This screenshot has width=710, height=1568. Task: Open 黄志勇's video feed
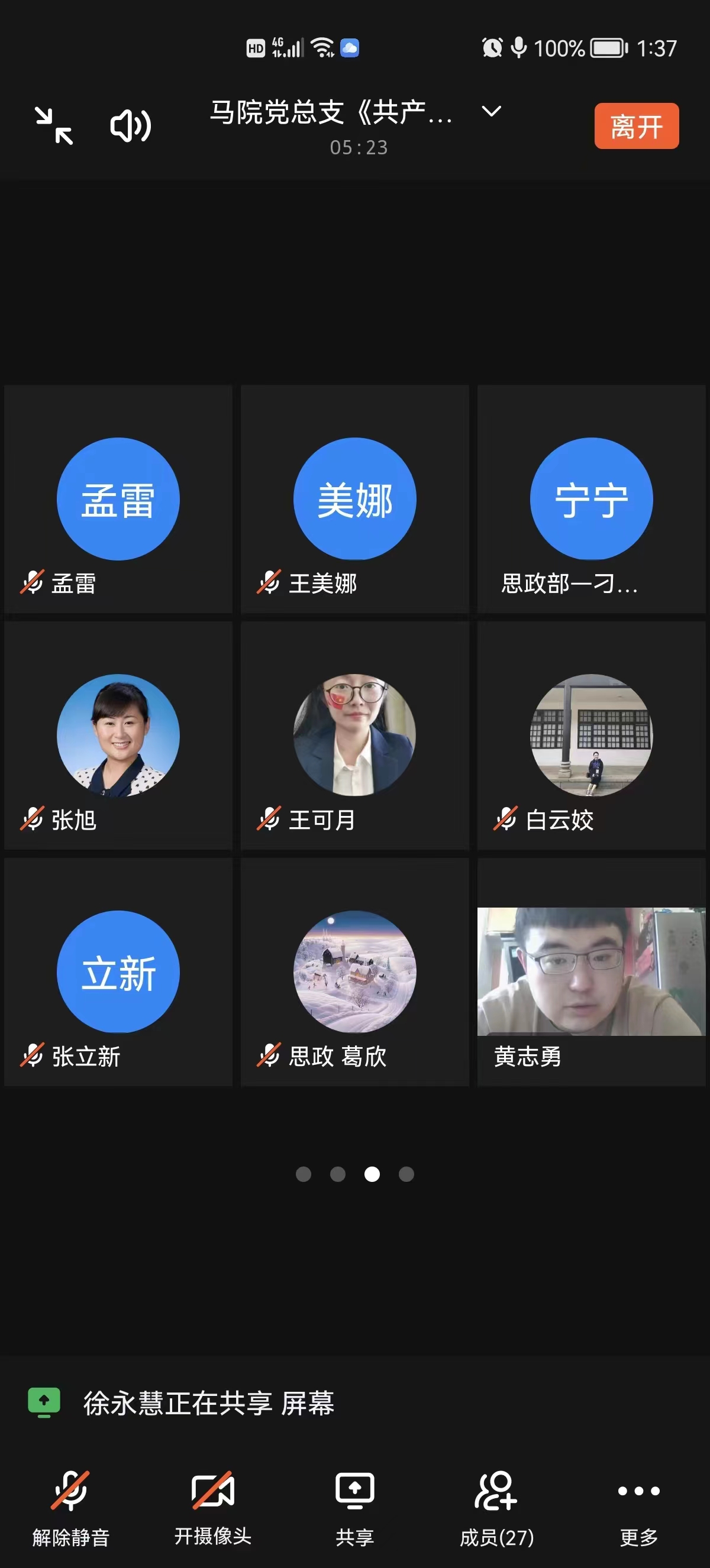[591, 972]
